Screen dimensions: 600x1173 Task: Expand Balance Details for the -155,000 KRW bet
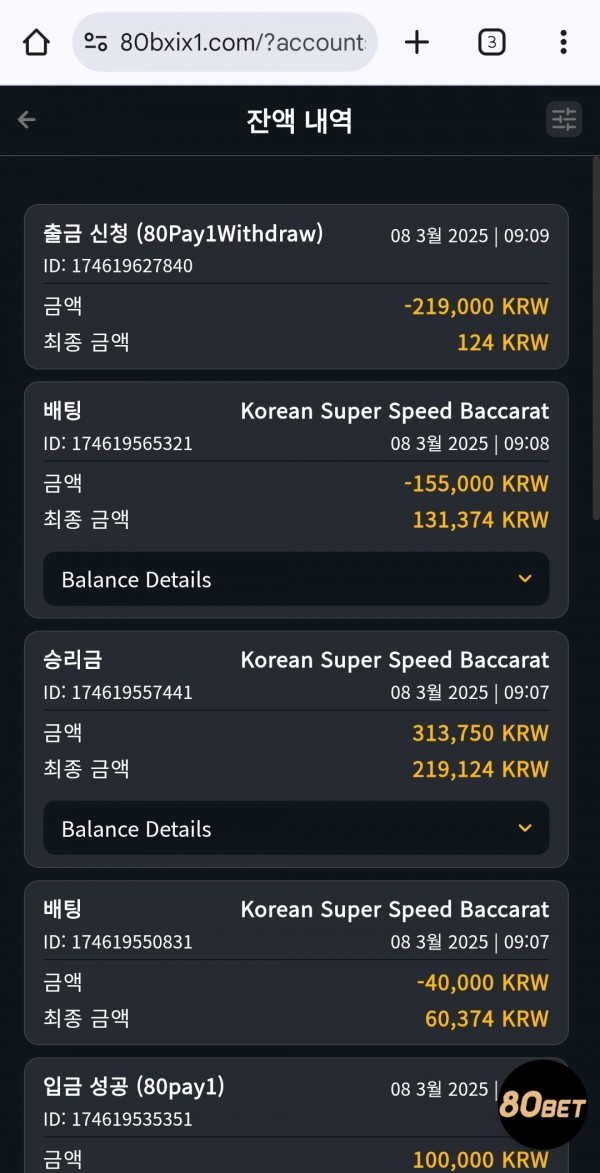point(296,579)
